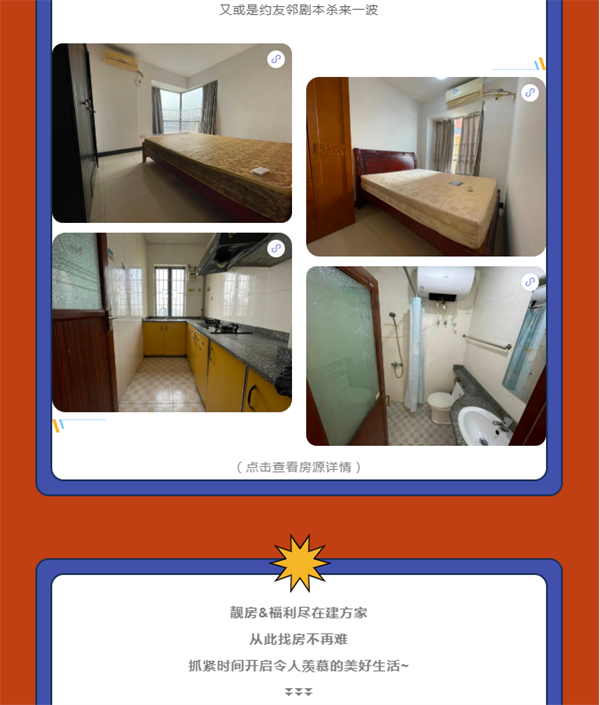Open the bedroom photo with the window curtains
The image size is (600, 705).
(x=172, y=133)
